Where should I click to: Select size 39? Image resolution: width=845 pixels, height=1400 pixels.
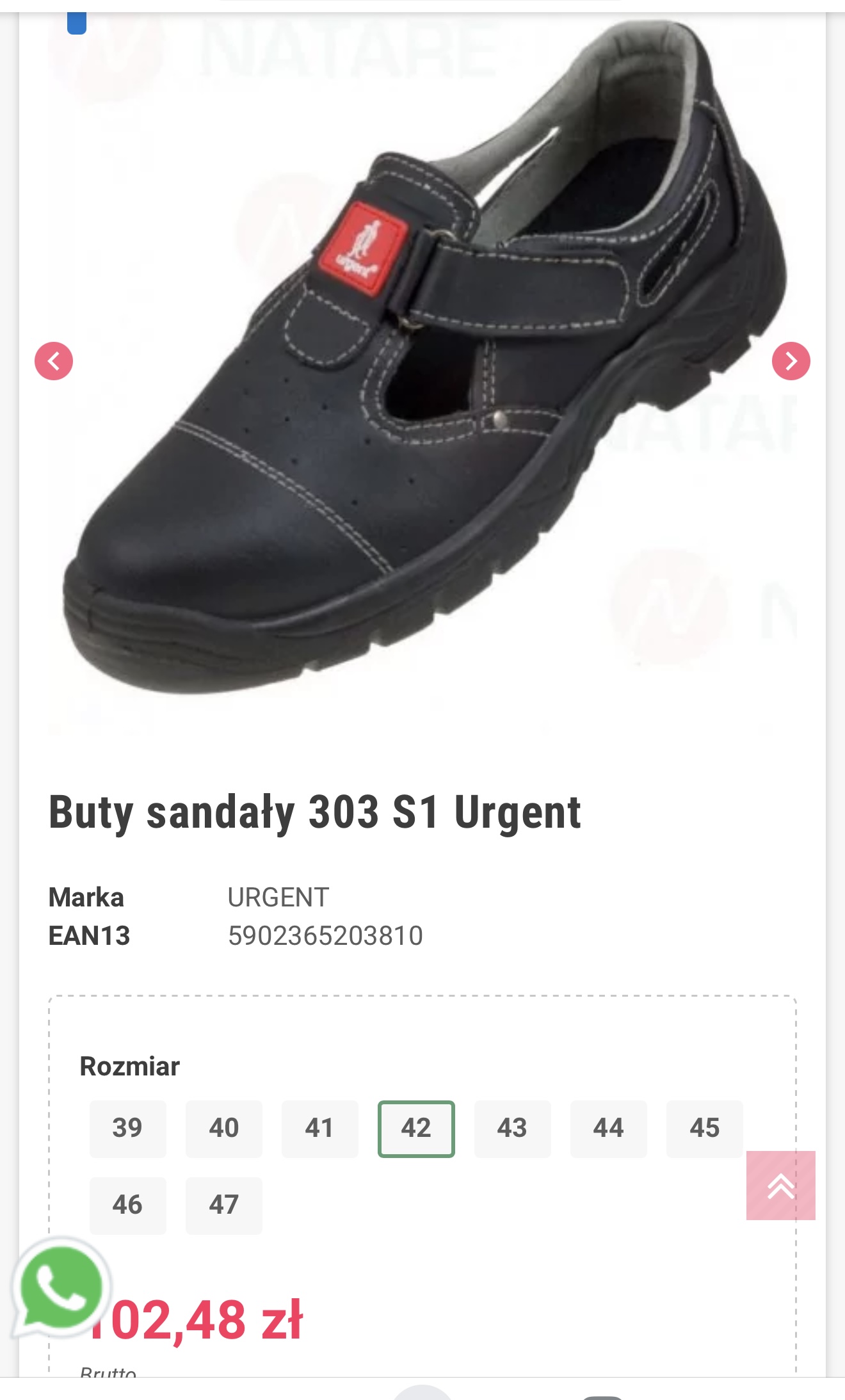pyautogui.click(x=127, y=1129)
